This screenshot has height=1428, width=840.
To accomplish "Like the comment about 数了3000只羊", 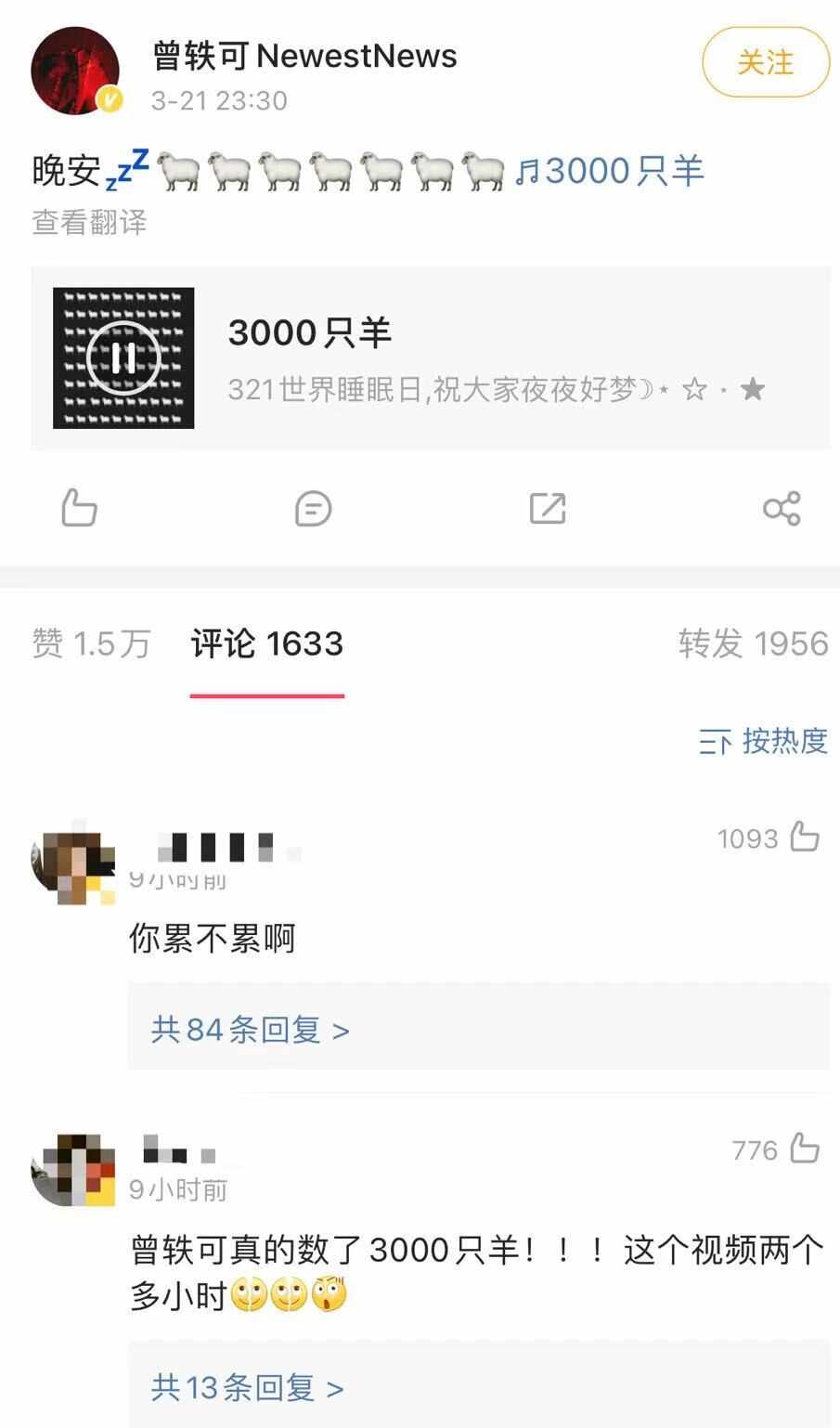I will pyautogui.click(x=804, y=1149).
